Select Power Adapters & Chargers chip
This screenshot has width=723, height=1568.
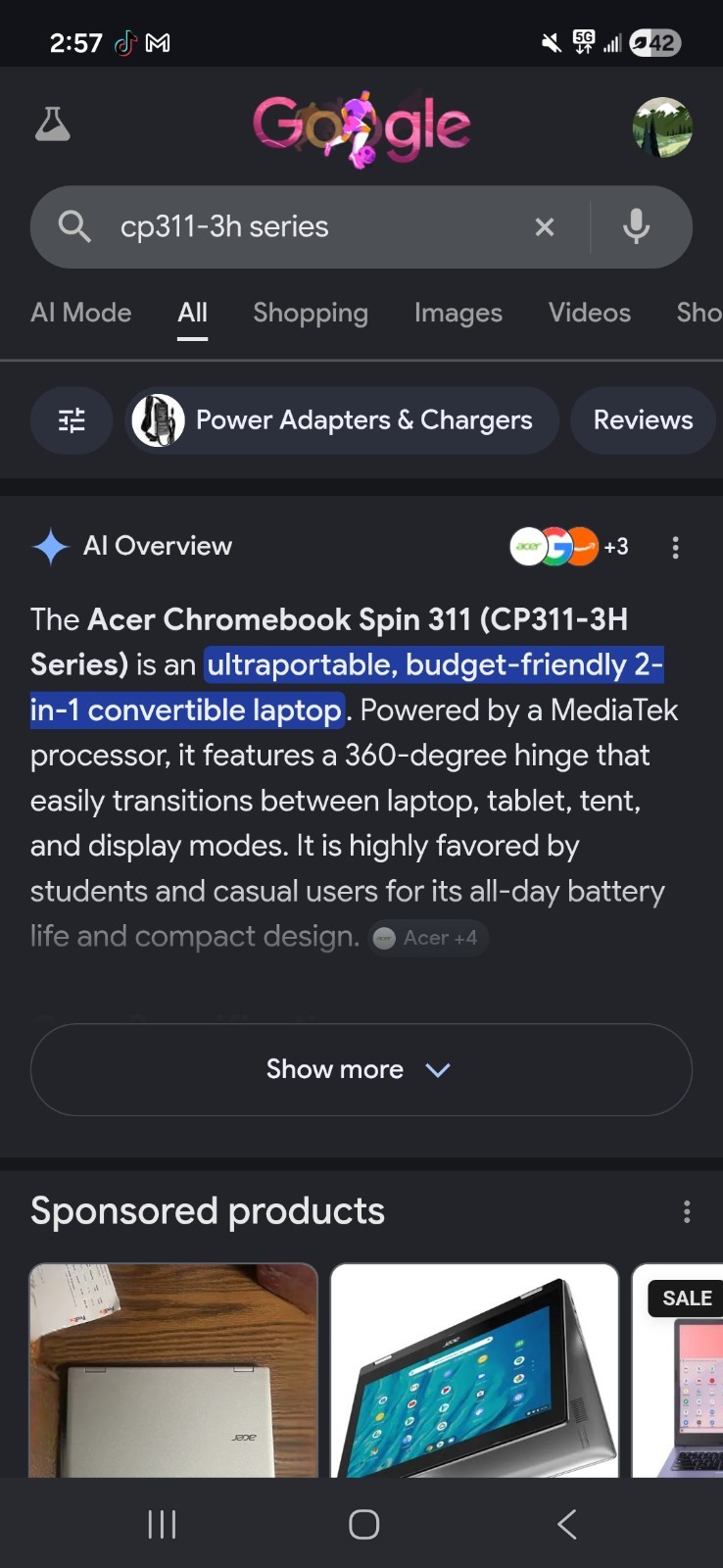pyautogui.click(x=342, y=420)
